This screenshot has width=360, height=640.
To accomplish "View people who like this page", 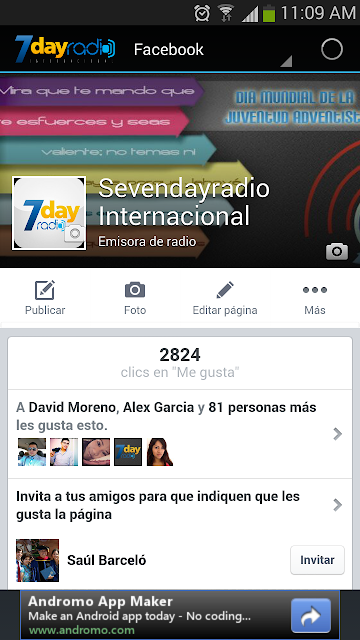I will (180, 434).
